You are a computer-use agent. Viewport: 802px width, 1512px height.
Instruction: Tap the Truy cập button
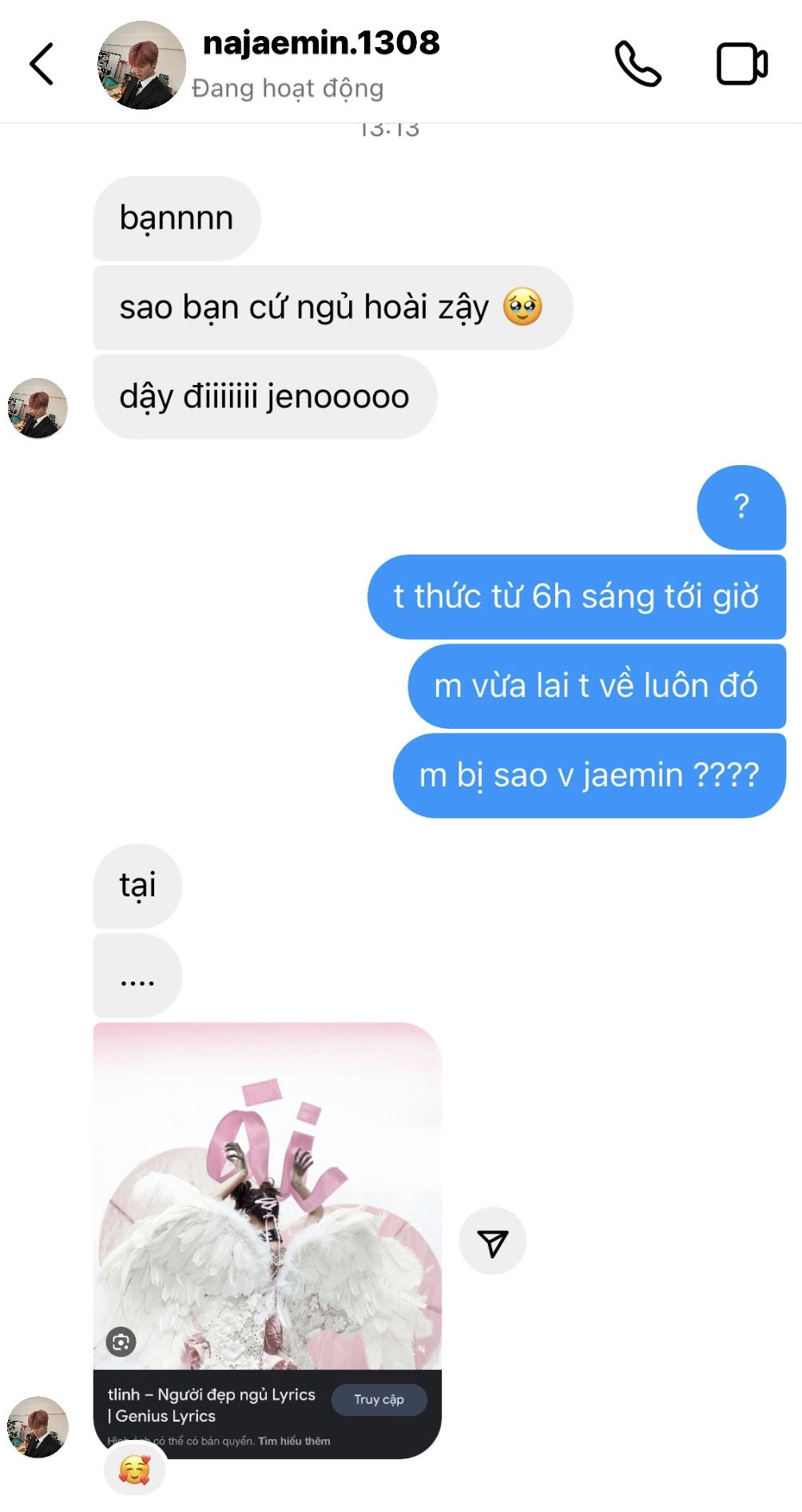click(x=379, y=1399)
